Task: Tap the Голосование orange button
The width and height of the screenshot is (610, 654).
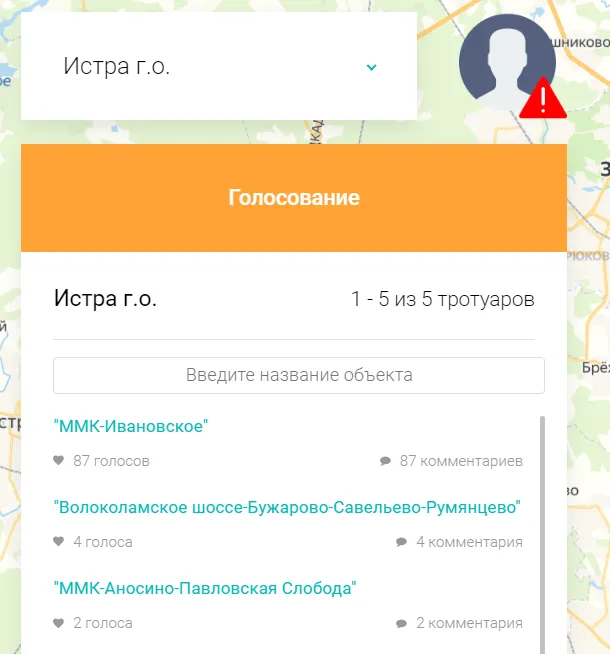Action: tap(293, 198)
